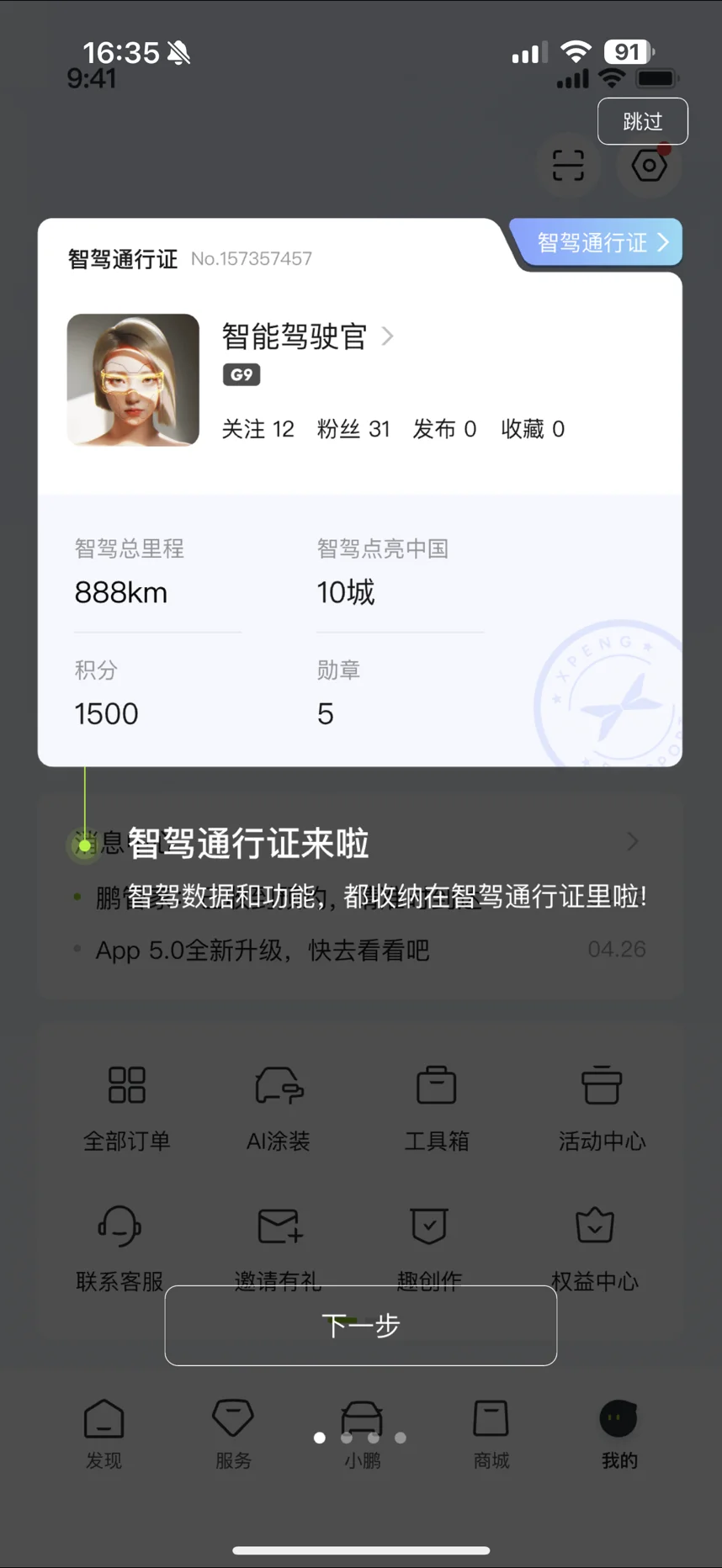Open the 智能驾驶官 profile page

click(x=307, y=336)
